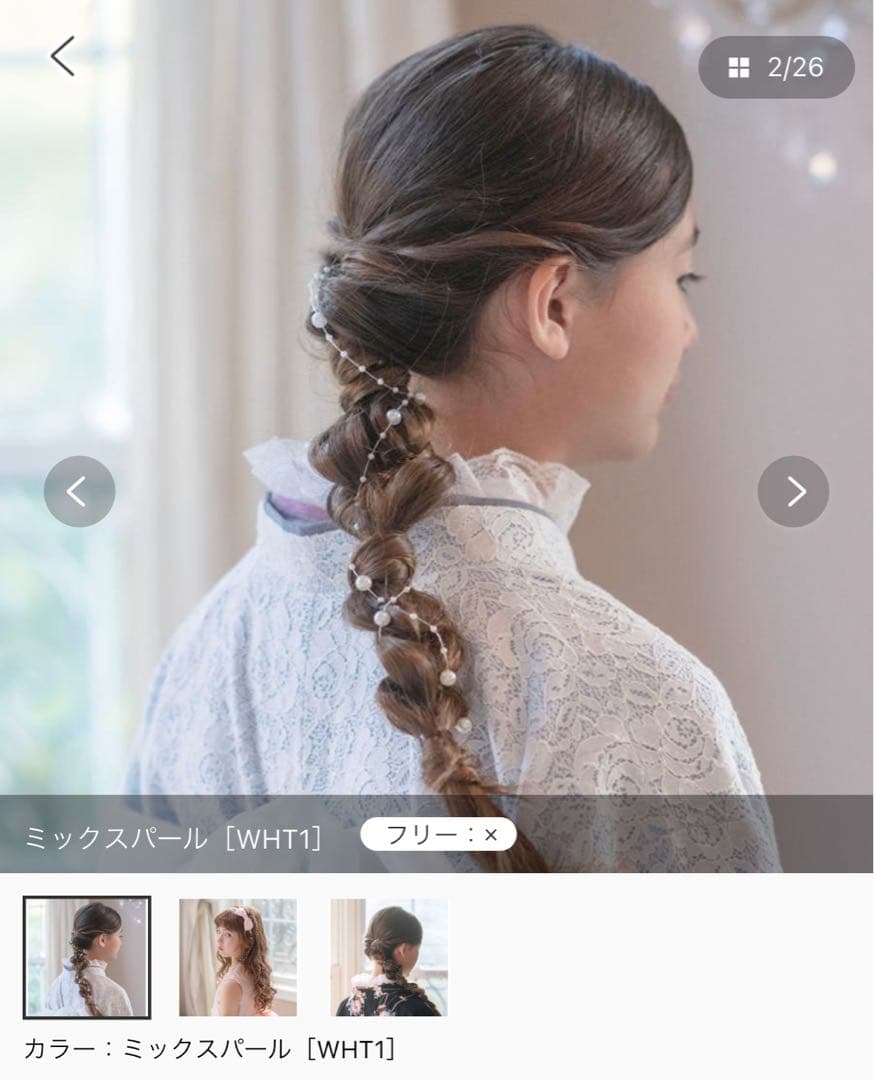
Task: Show the next product image
Action: pyautogui.click(x=793, y=491)
